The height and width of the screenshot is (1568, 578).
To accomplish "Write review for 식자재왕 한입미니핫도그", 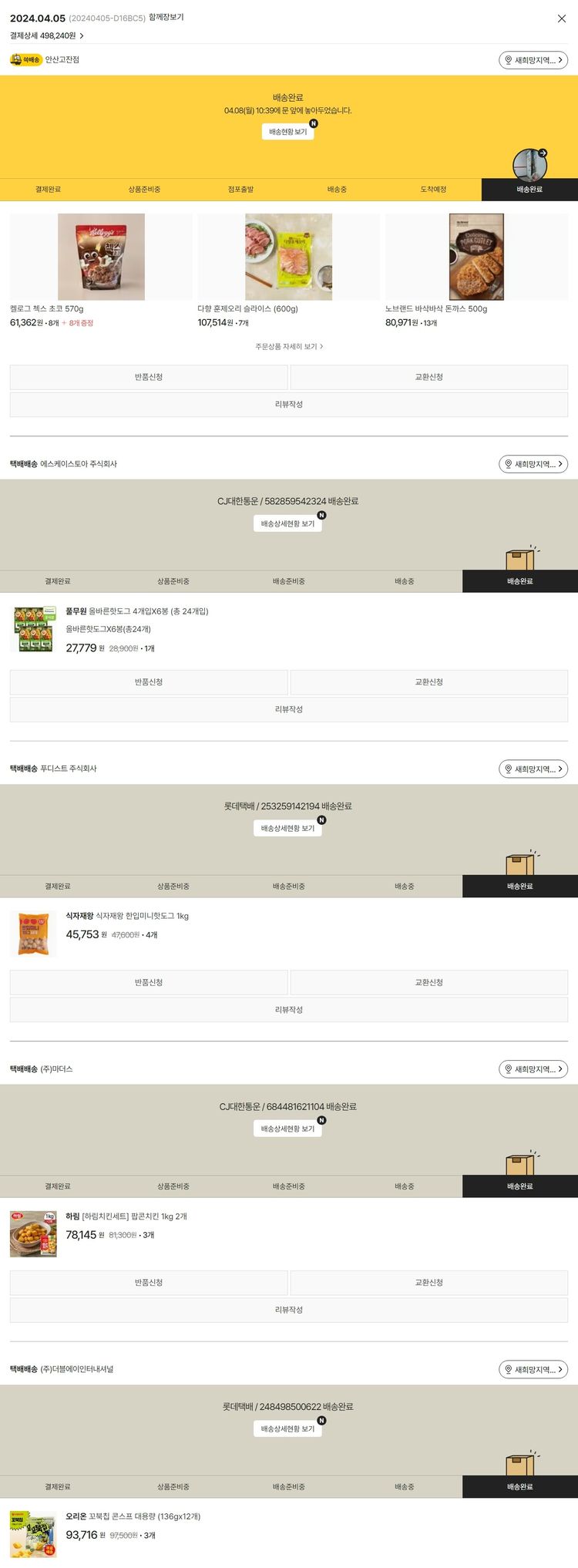I will [289, 1009].
